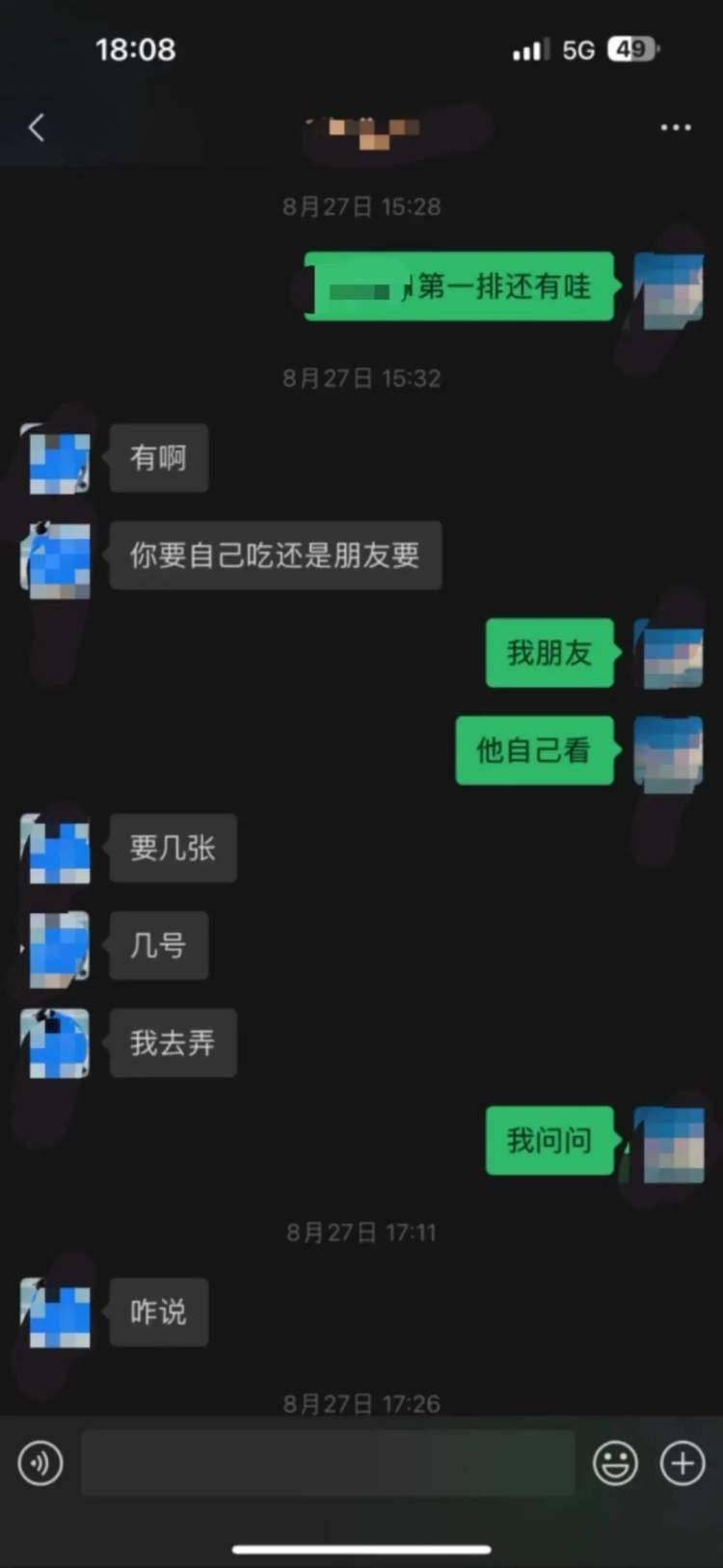Focus the message text field
723x1568 pixels.
(328, 1463)
